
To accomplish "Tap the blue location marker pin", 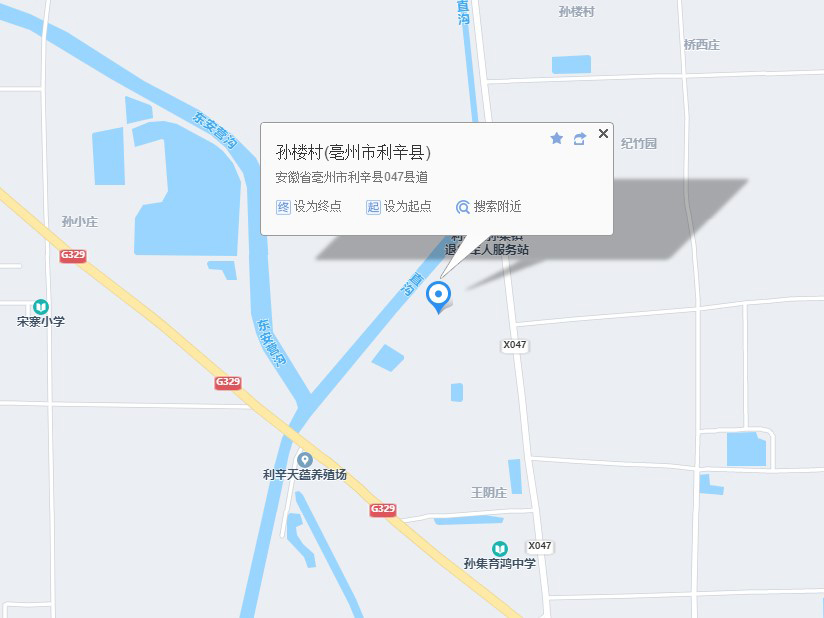I will (x=438, y=296).
